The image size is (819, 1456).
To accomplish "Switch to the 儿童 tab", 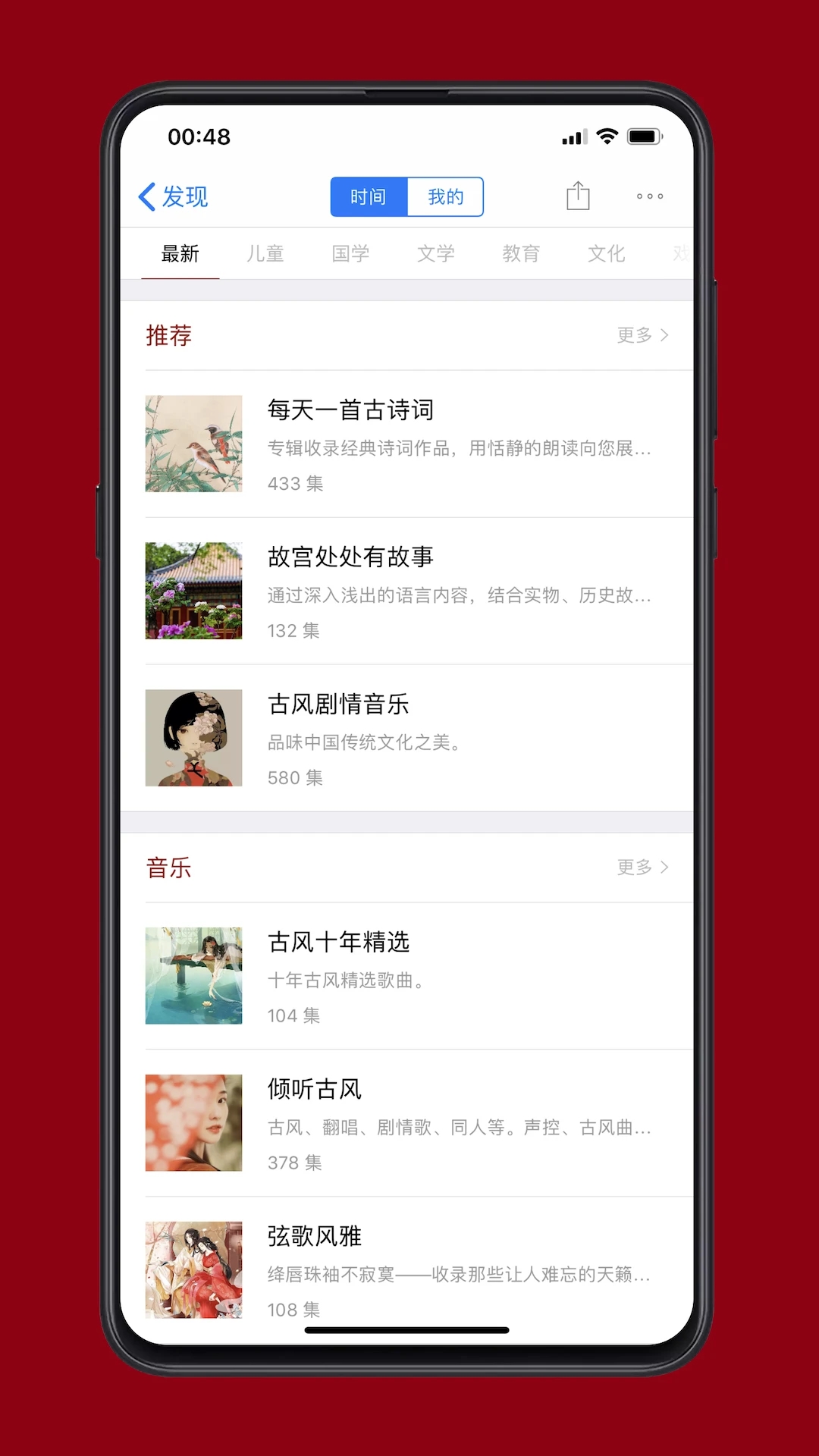I will tap(265, 254).
